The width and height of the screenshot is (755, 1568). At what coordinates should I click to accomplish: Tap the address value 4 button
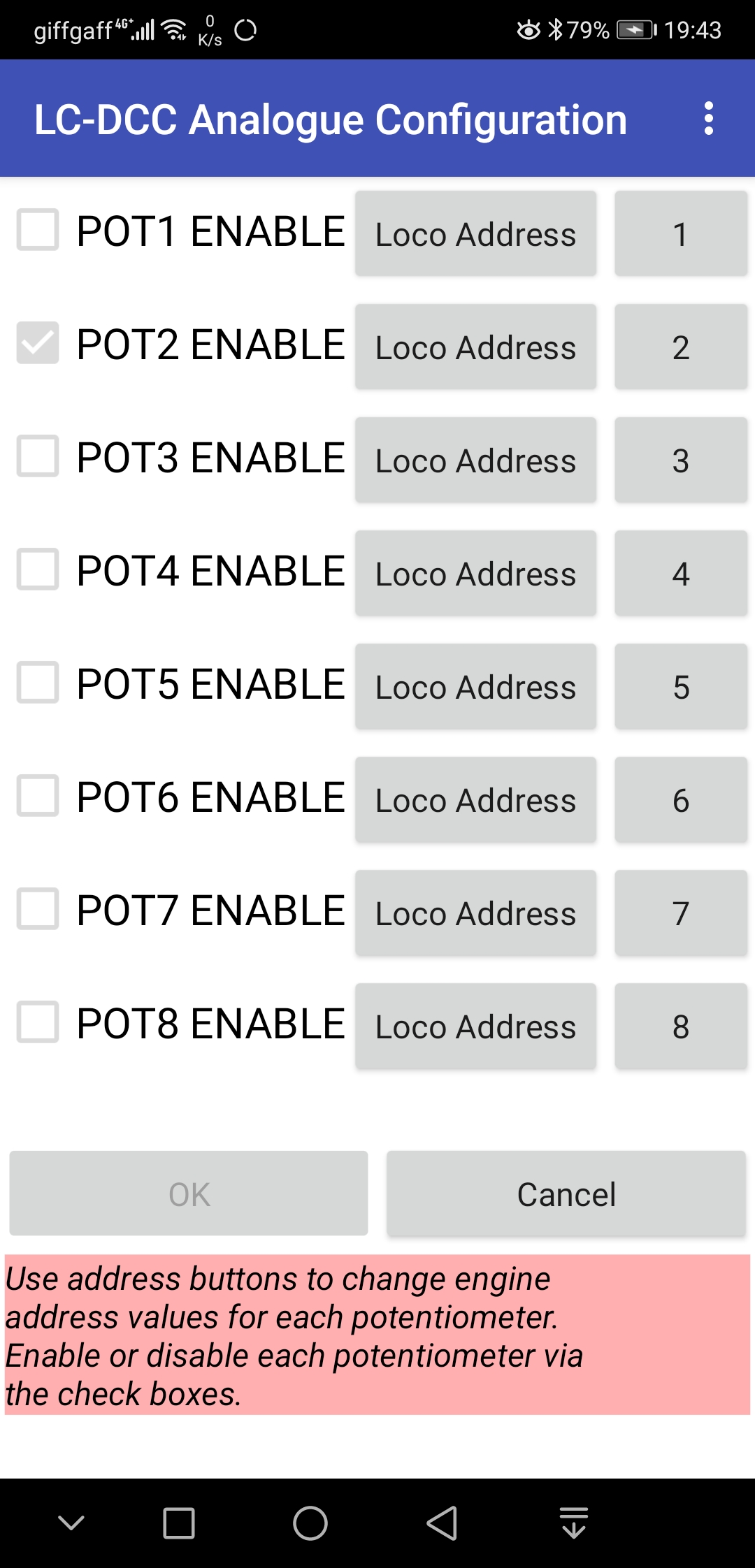tap(681, 573)
